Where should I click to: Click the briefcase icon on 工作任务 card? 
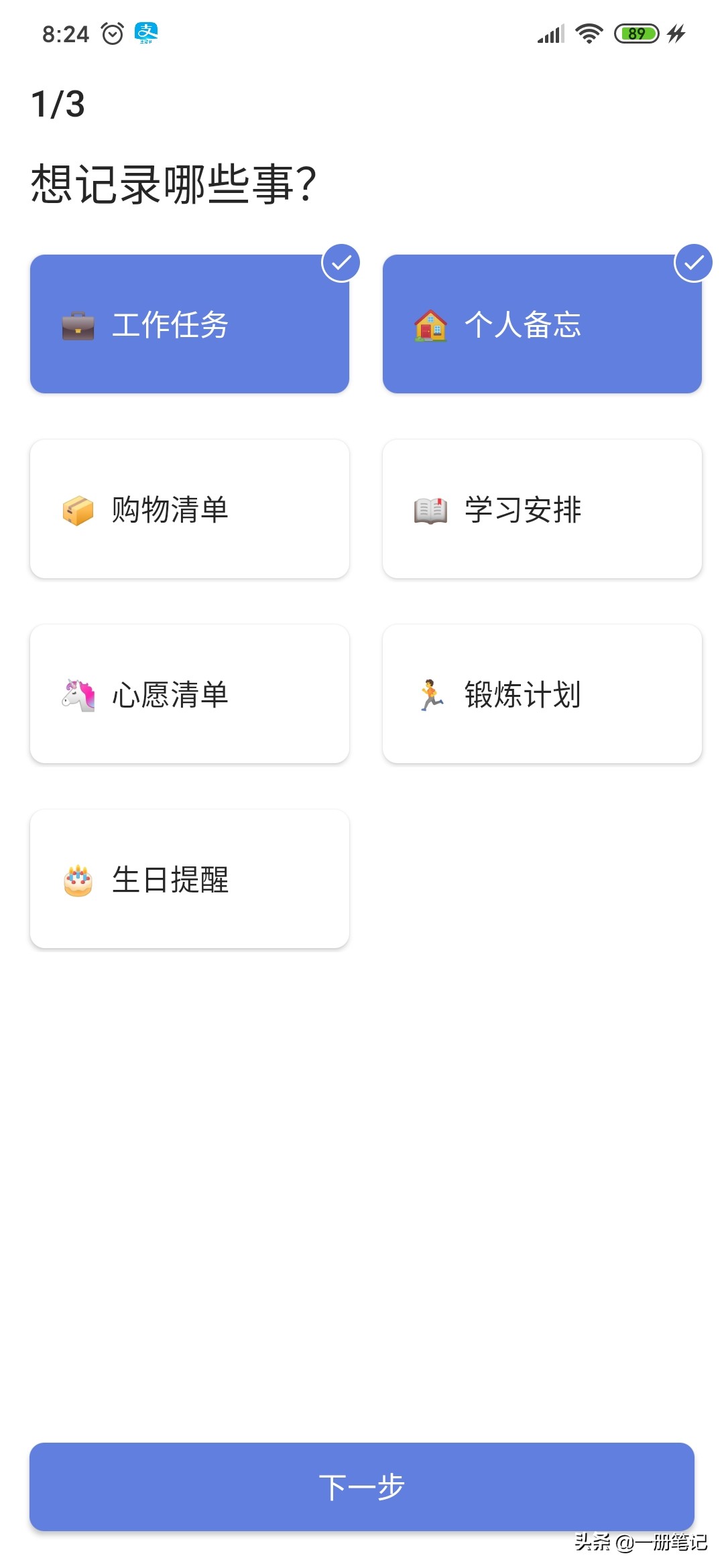click(77, 326)
